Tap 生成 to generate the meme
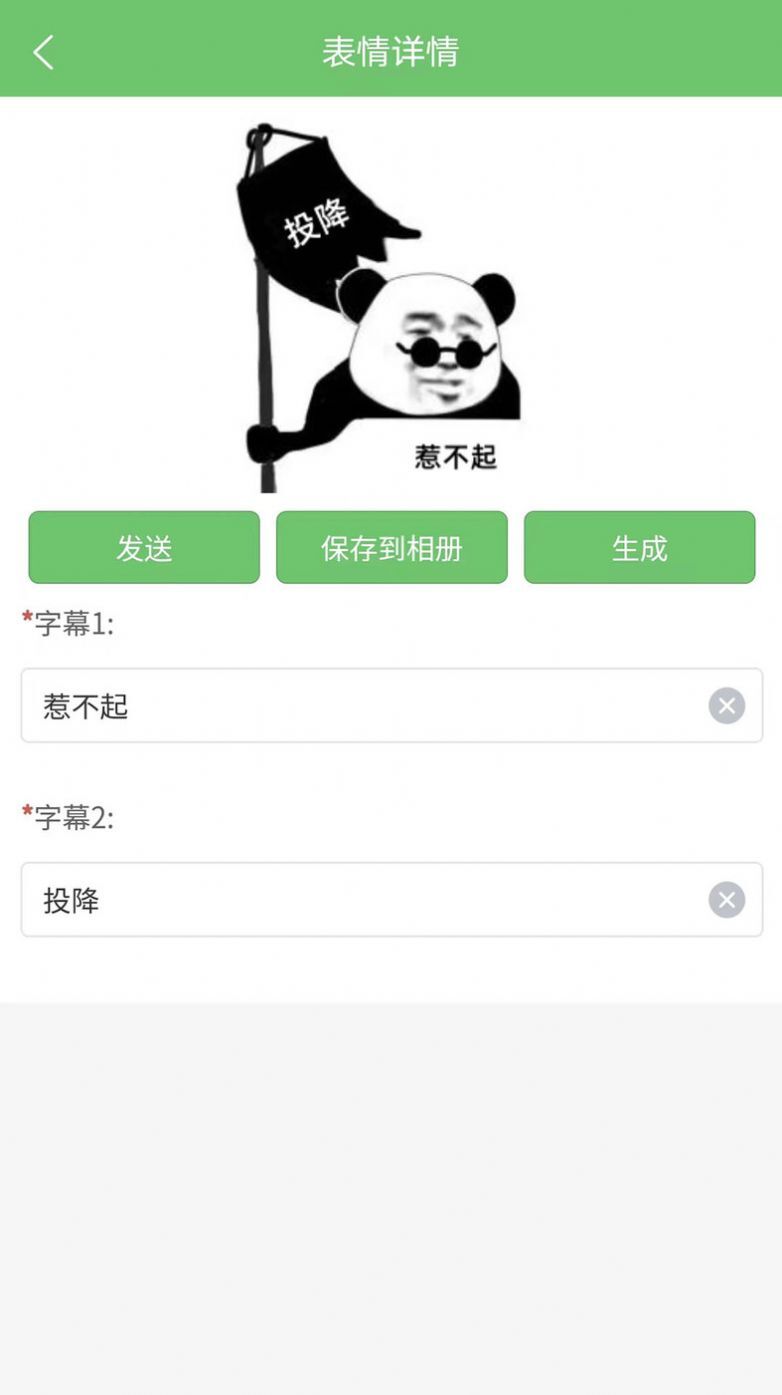 coord(639,547)
